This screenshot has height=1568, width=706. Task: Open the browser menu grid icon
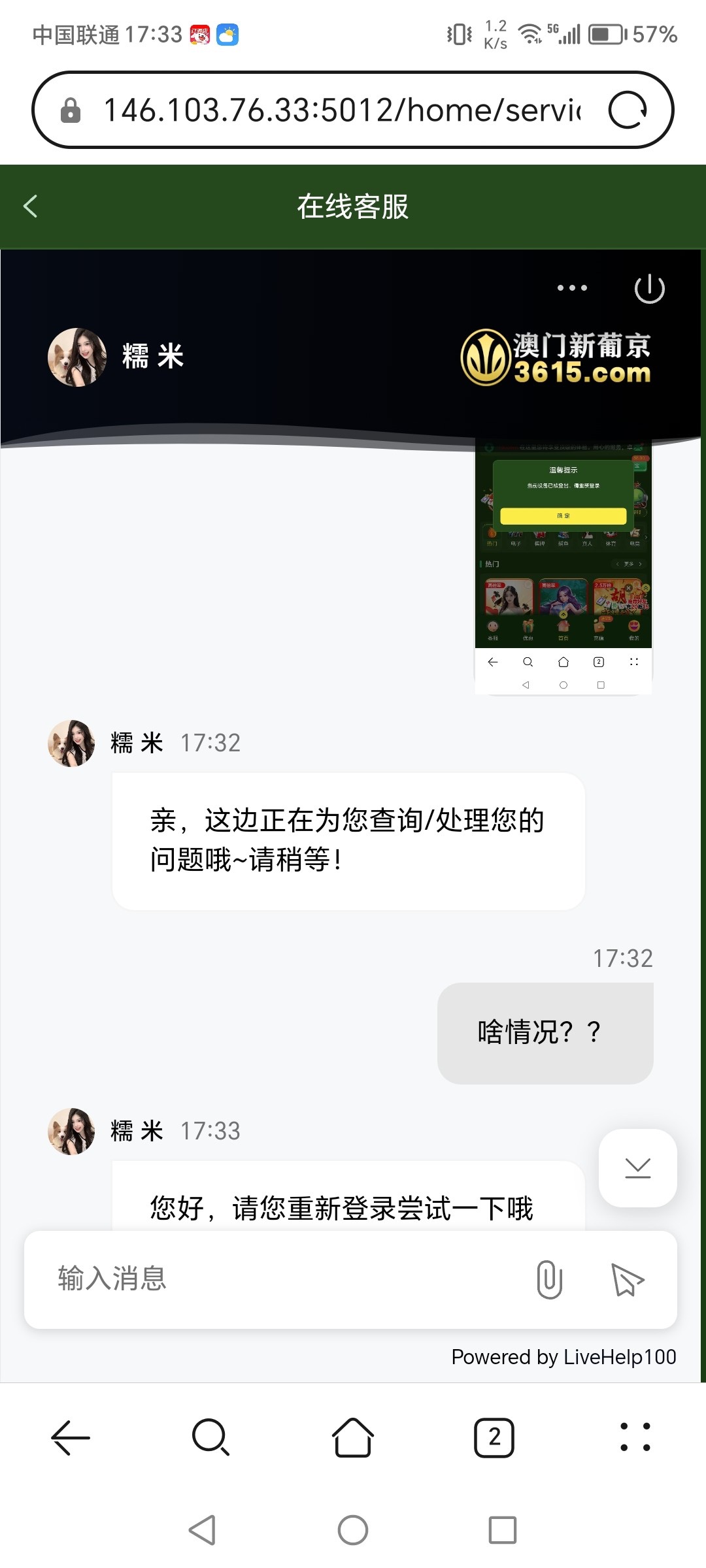pos(635,1437)
